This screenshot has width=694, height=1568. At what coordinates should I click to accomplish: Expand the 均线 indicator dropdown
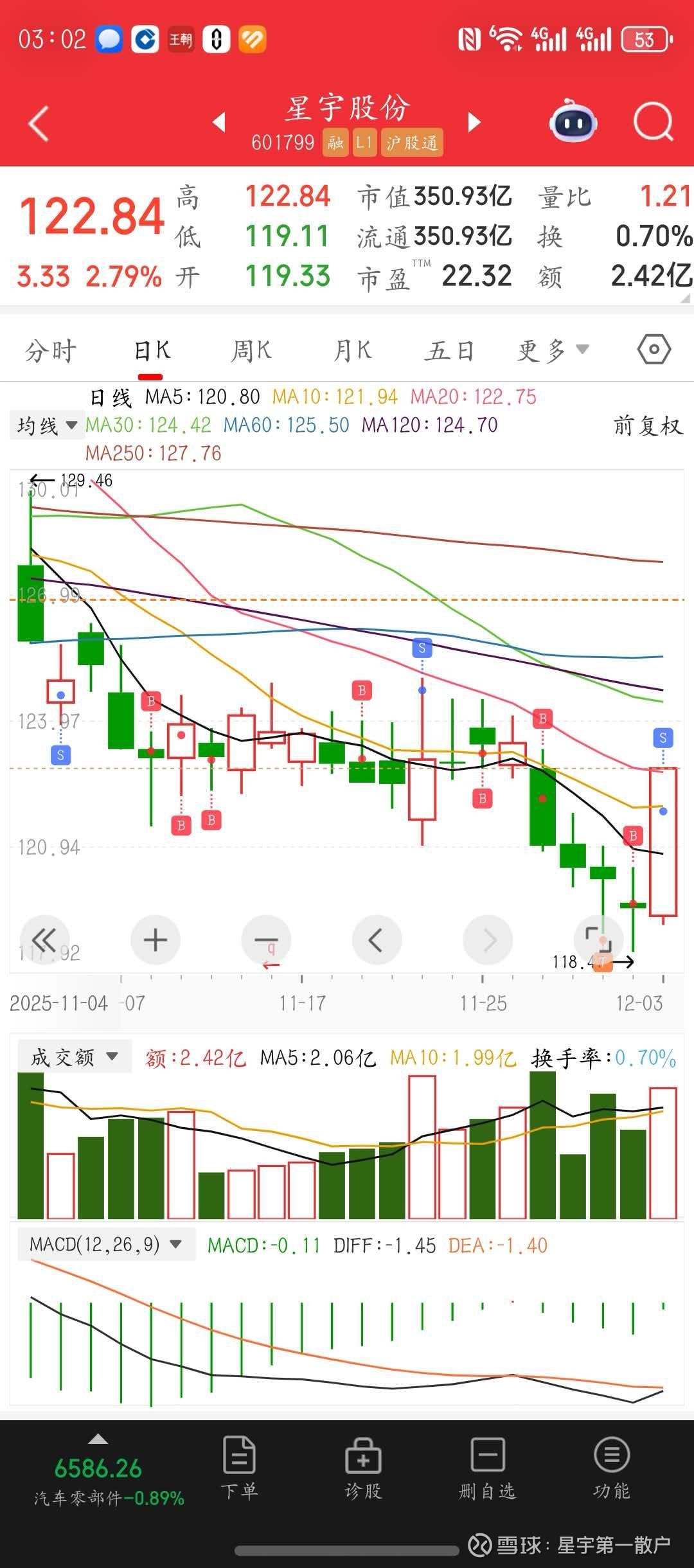[x=47, y=425]
